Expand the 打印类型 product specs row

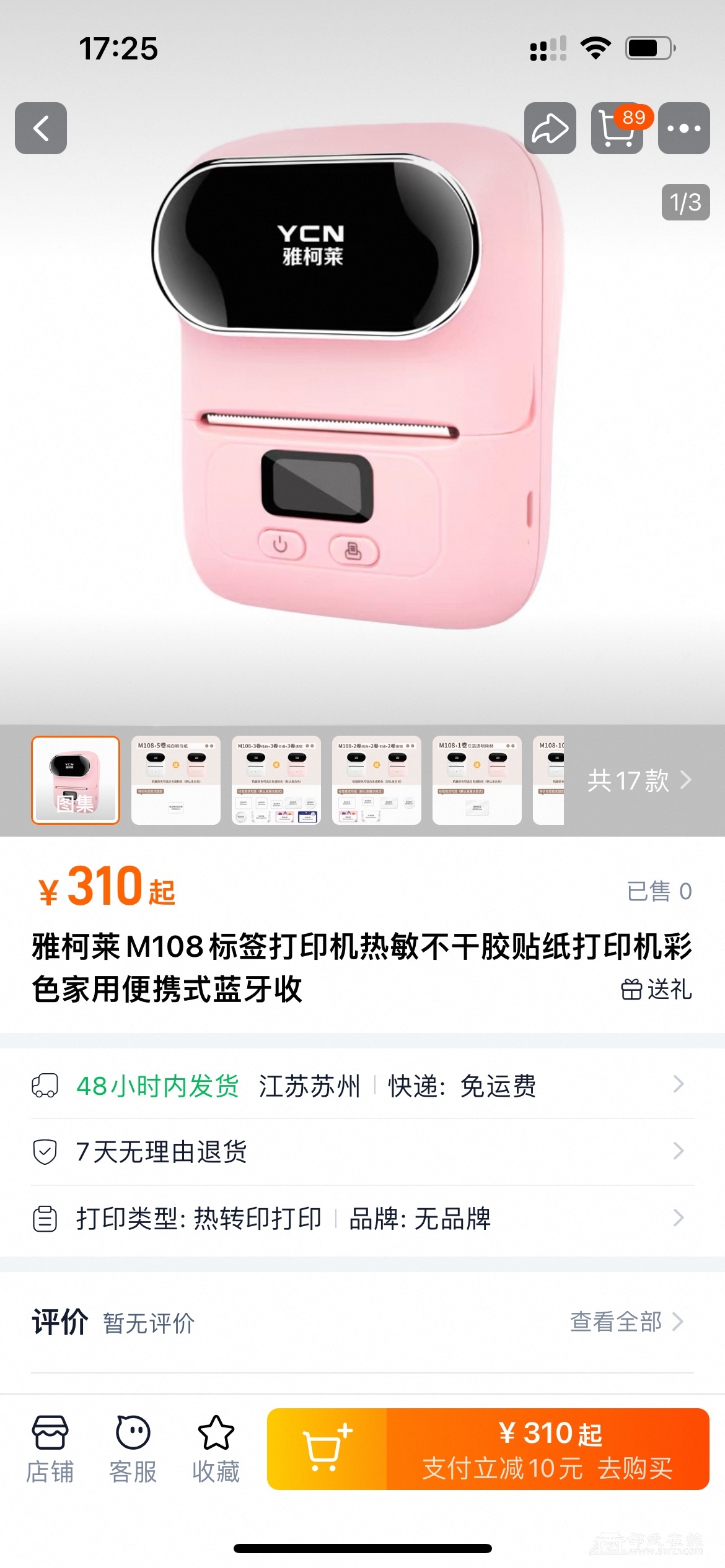[362, 1219]
